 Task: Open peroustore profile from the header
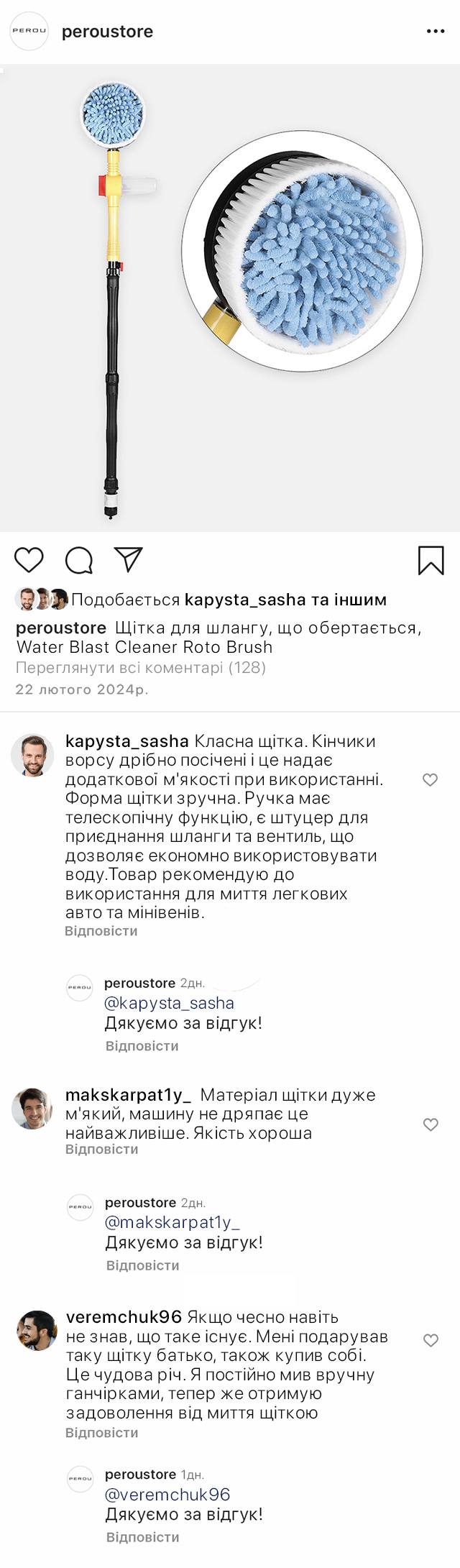click(x=107, y=32)
